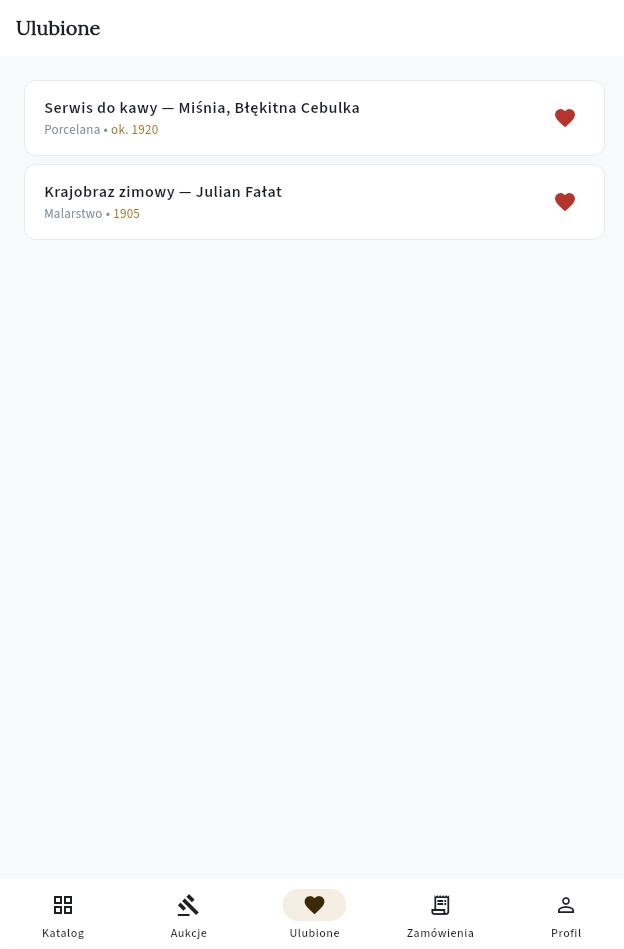The image size is (624, 949).
Task: Remove Krajobraz zimowy from favorites
Action: coord(565,202)
